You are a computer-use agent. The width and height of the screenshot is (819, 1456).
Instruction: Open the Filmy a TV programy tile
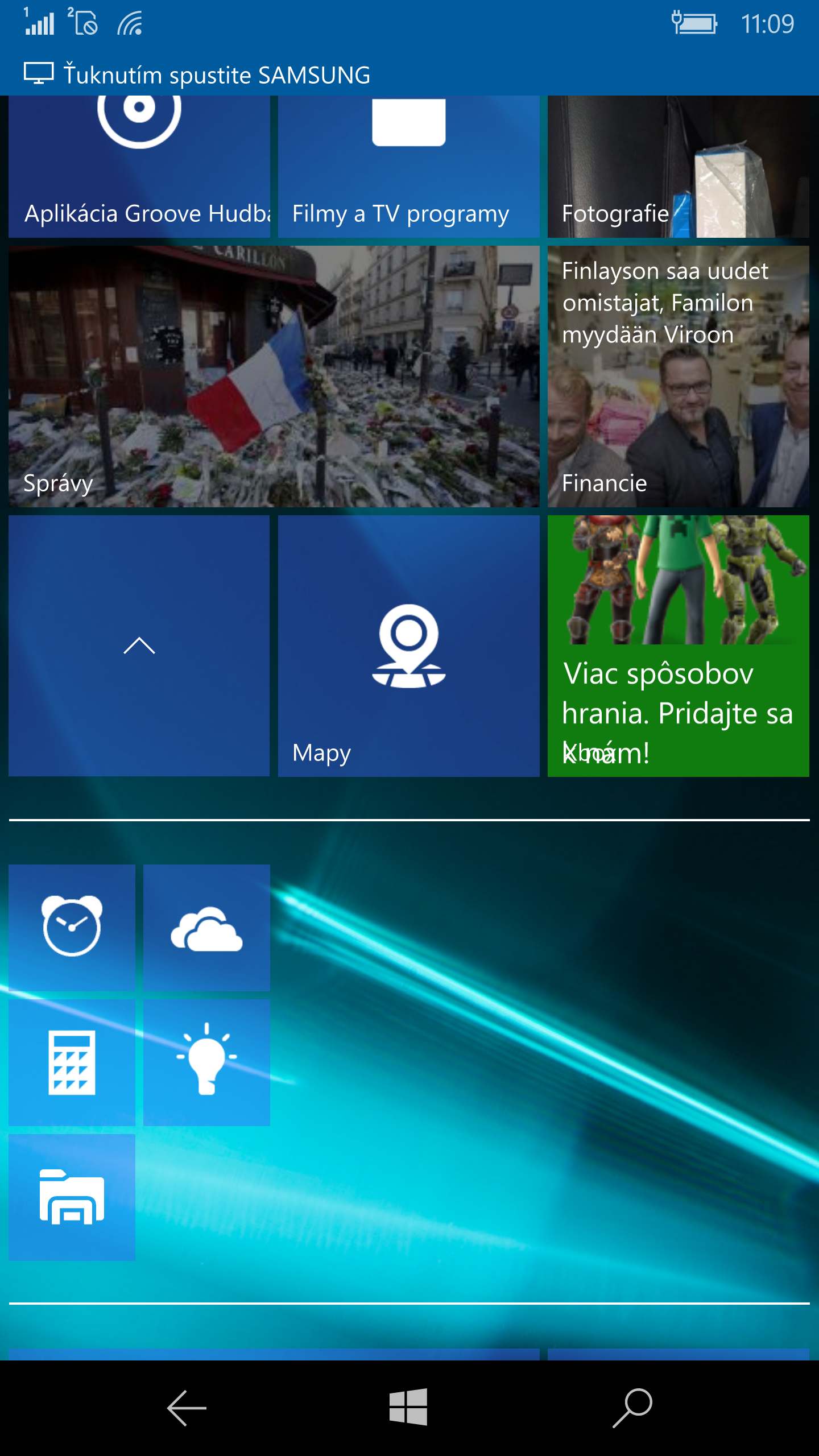[408, 167]
